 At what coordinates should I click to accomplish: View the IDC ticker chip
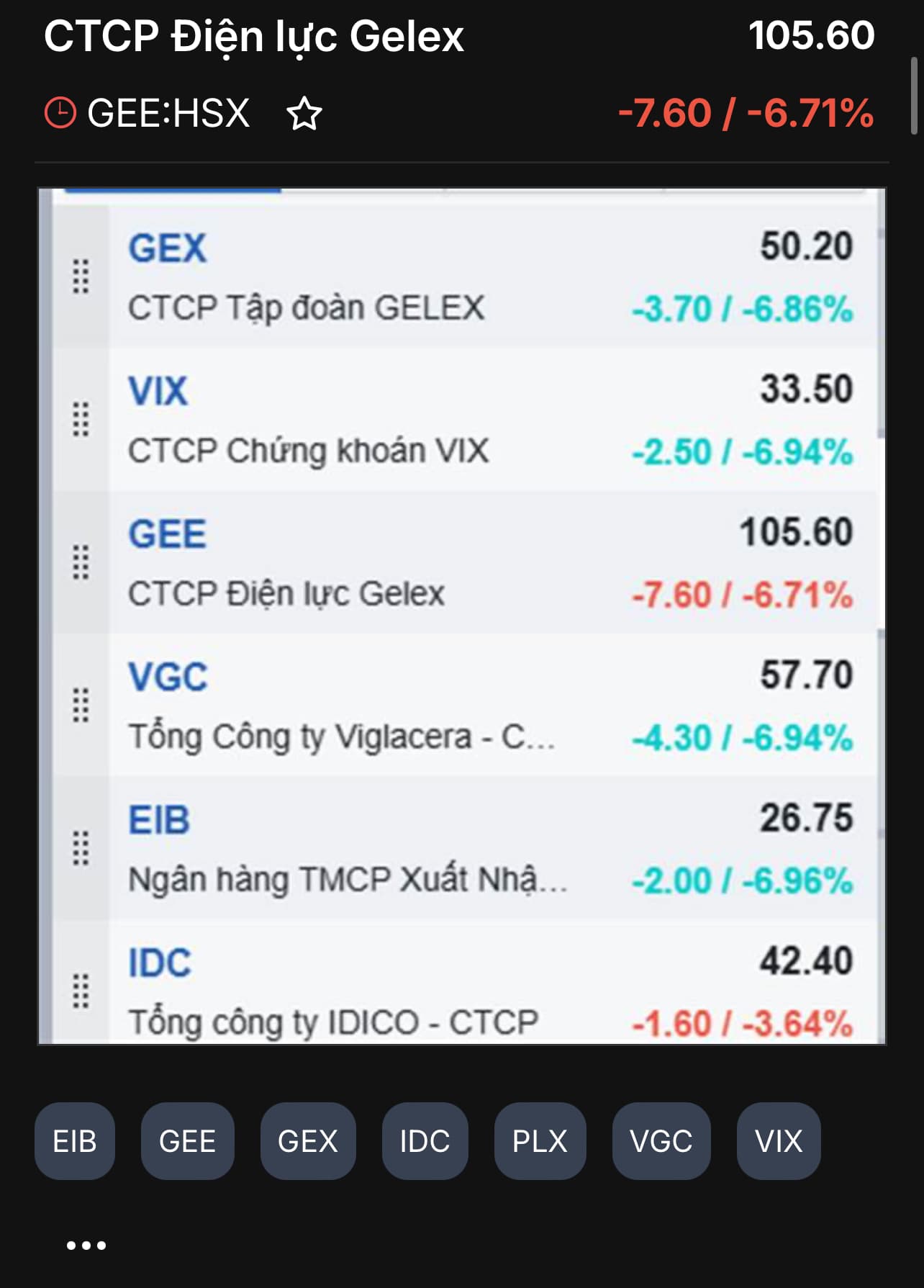click(425, 1141)
